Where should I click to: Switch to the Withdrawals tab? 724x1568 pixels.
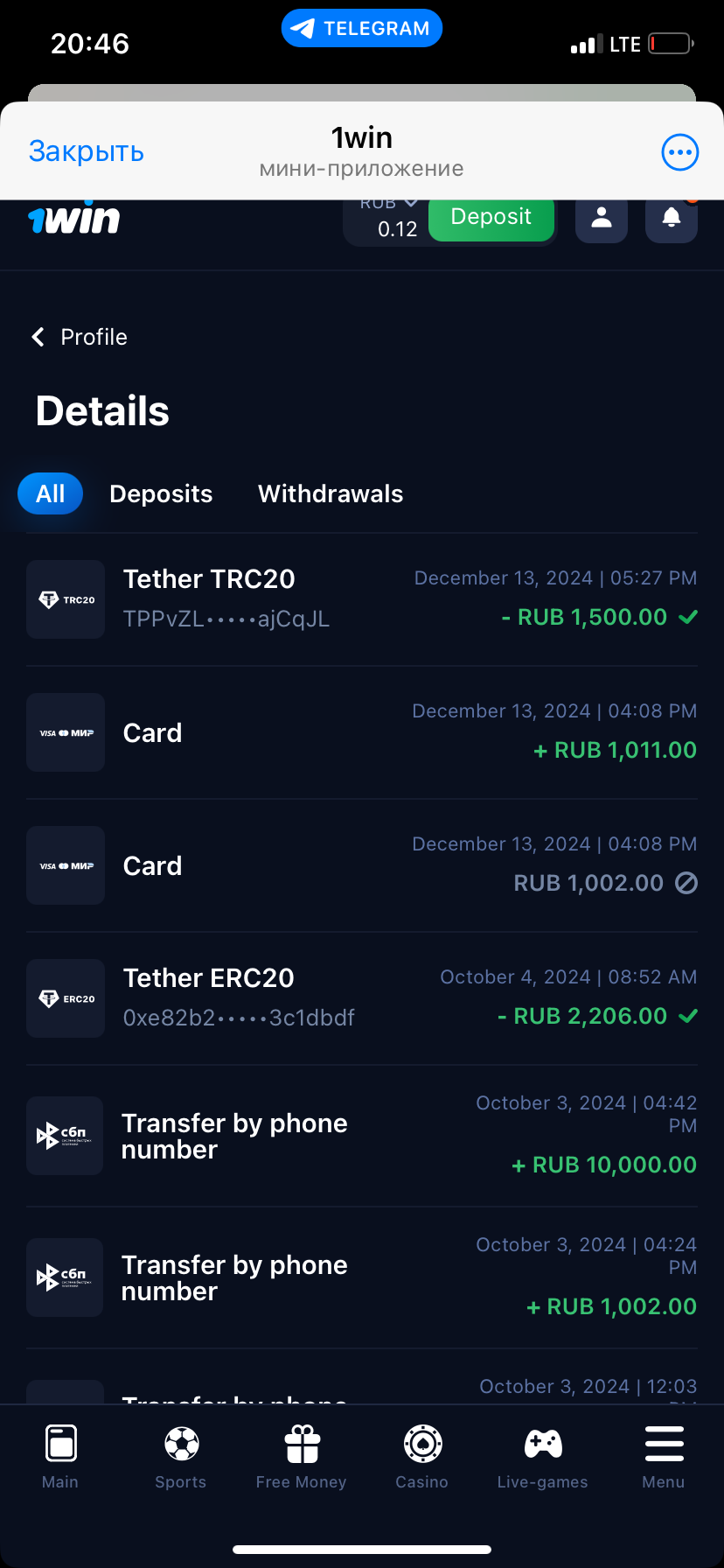point(331,493)
